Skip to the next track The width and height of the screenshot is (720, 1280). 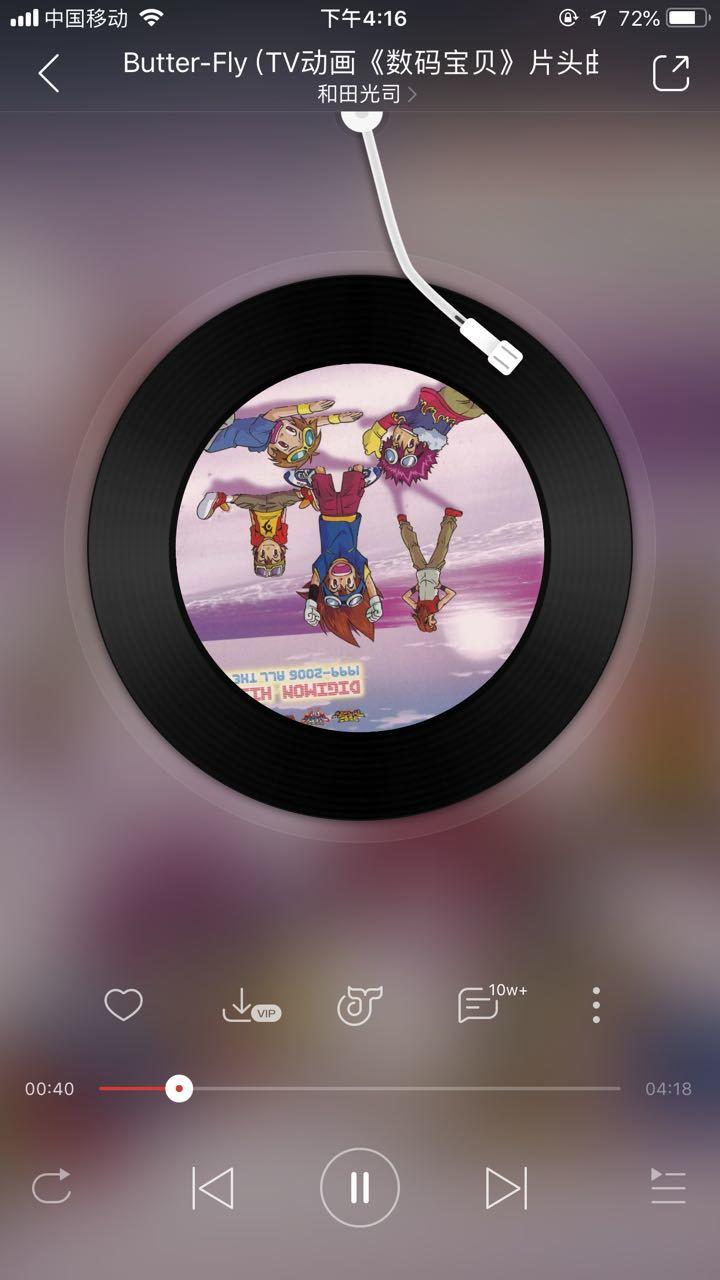pos(506,1188)
